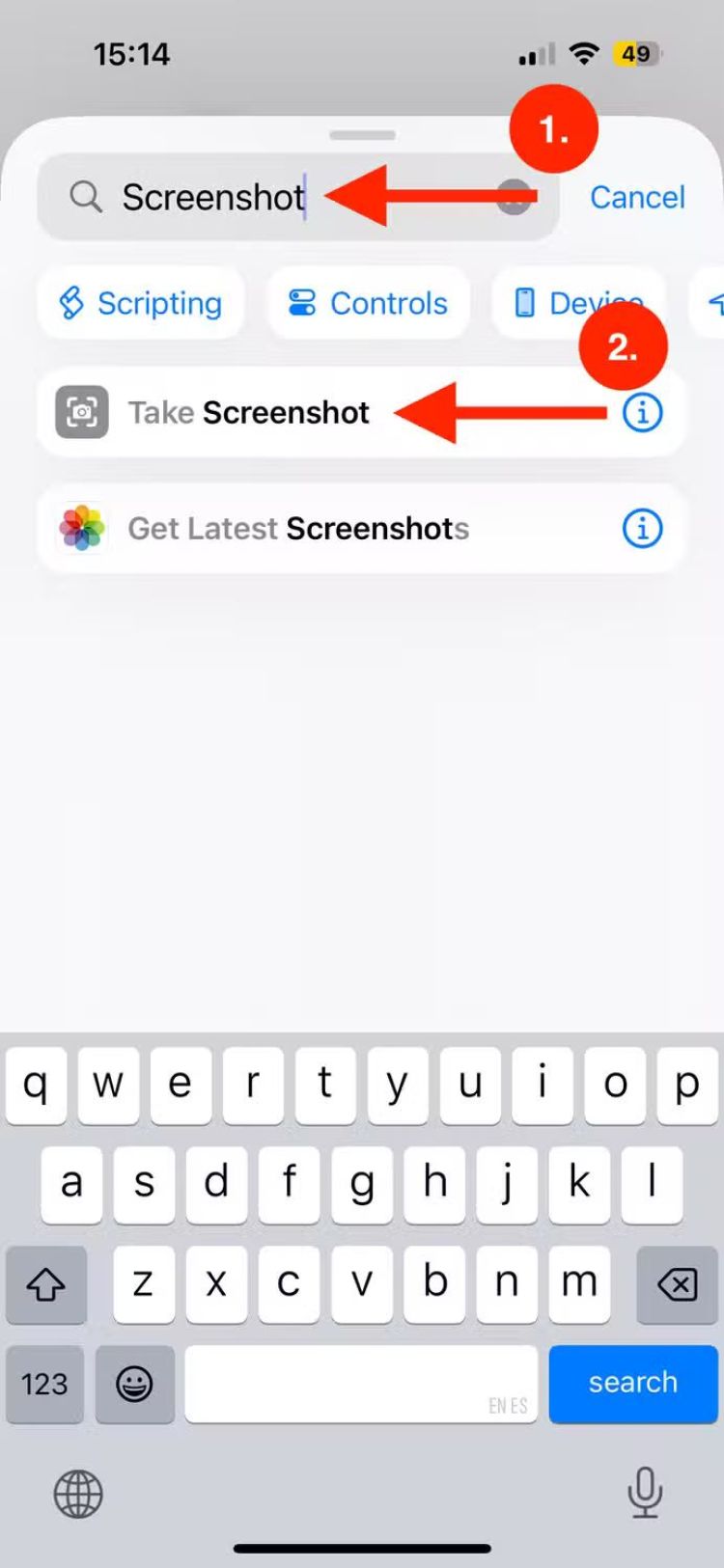Cancel the action search
The width and height of the screenshot is (724, 1568).
pos(637,198)
